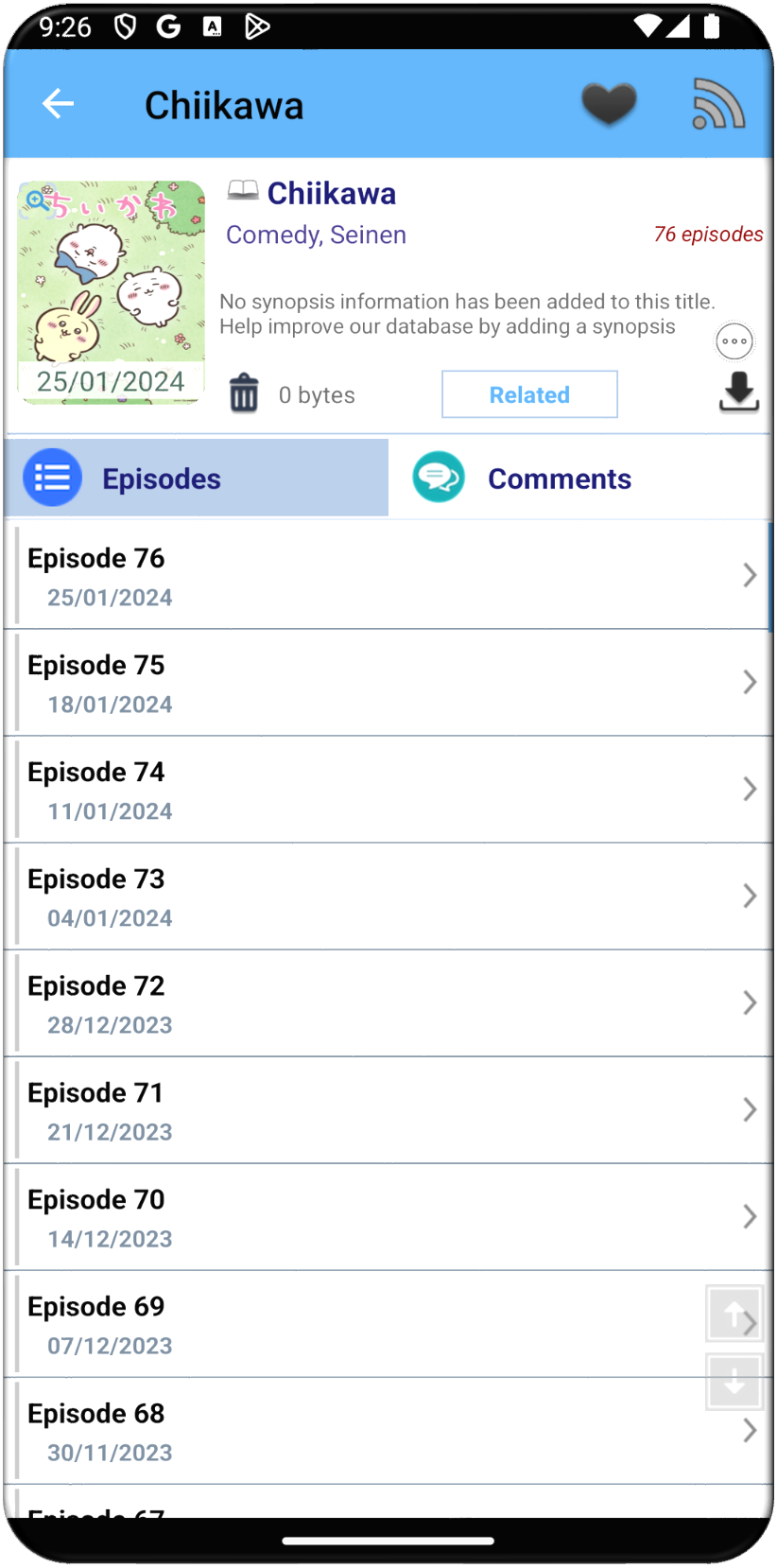Open Episode 72
This screenshot has width=777, height=1568.
point(388,1003)
